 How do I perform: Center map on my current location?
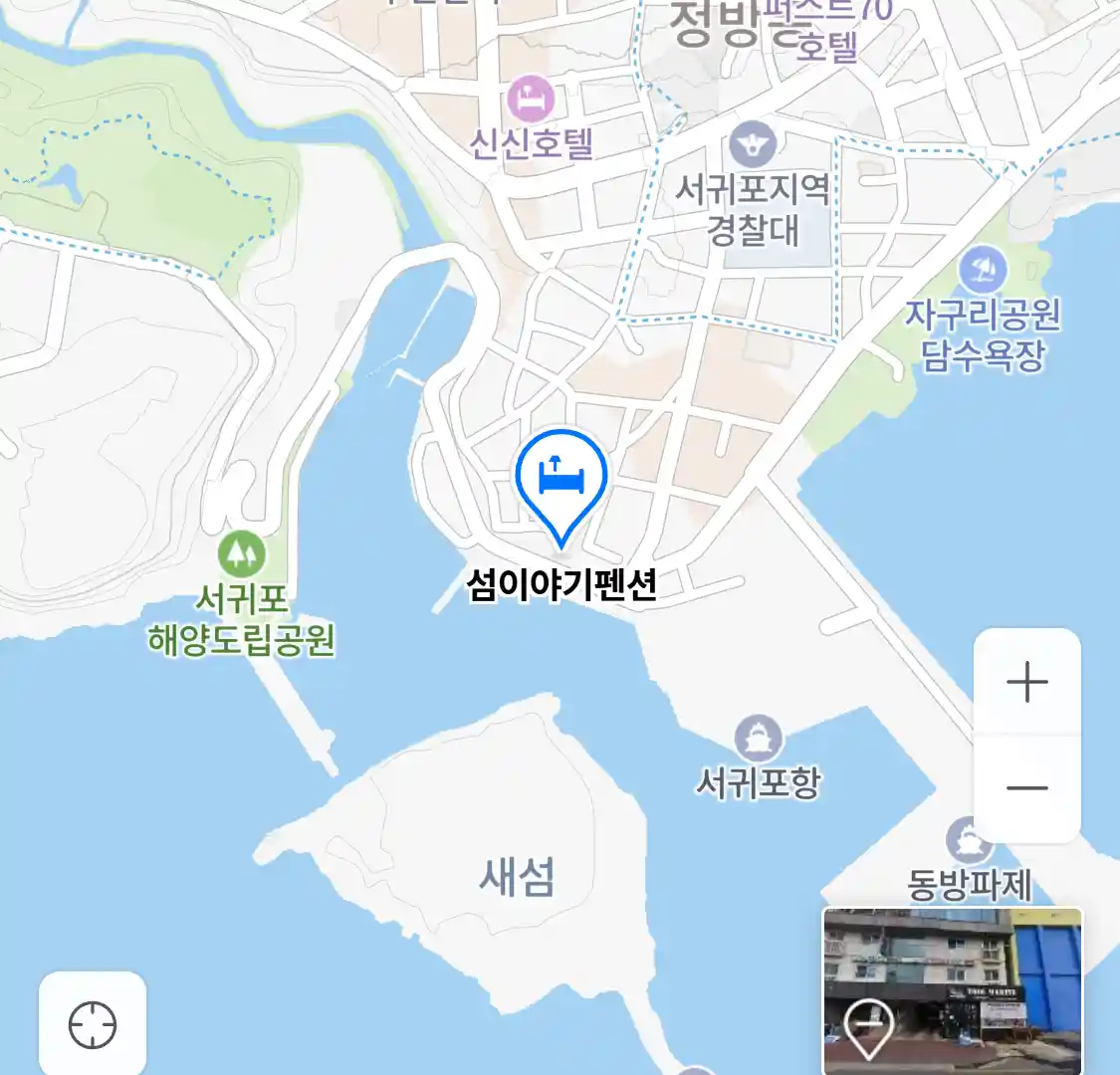[92, 1024]
